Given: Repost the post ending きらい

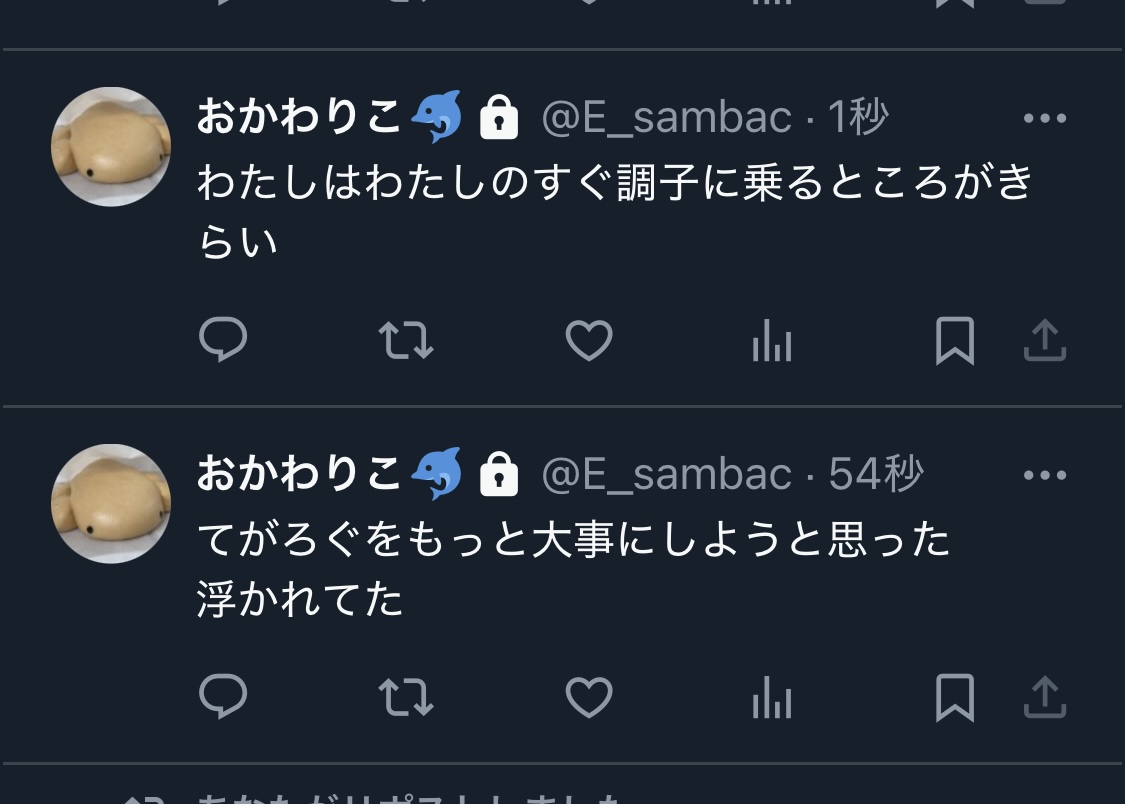Looking at the screenshot, I should 406,341.
